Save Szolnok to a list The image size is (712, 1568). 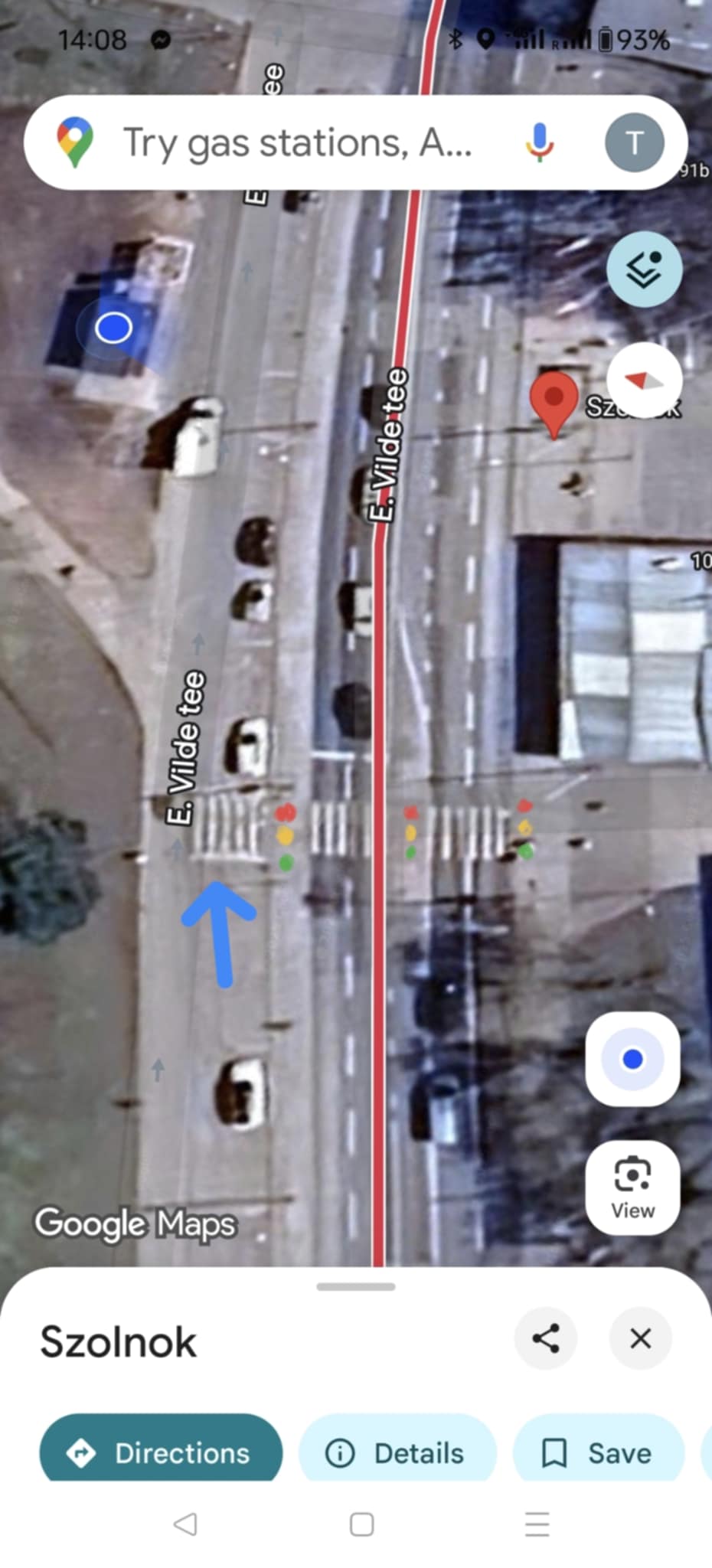click(598, 1452)
